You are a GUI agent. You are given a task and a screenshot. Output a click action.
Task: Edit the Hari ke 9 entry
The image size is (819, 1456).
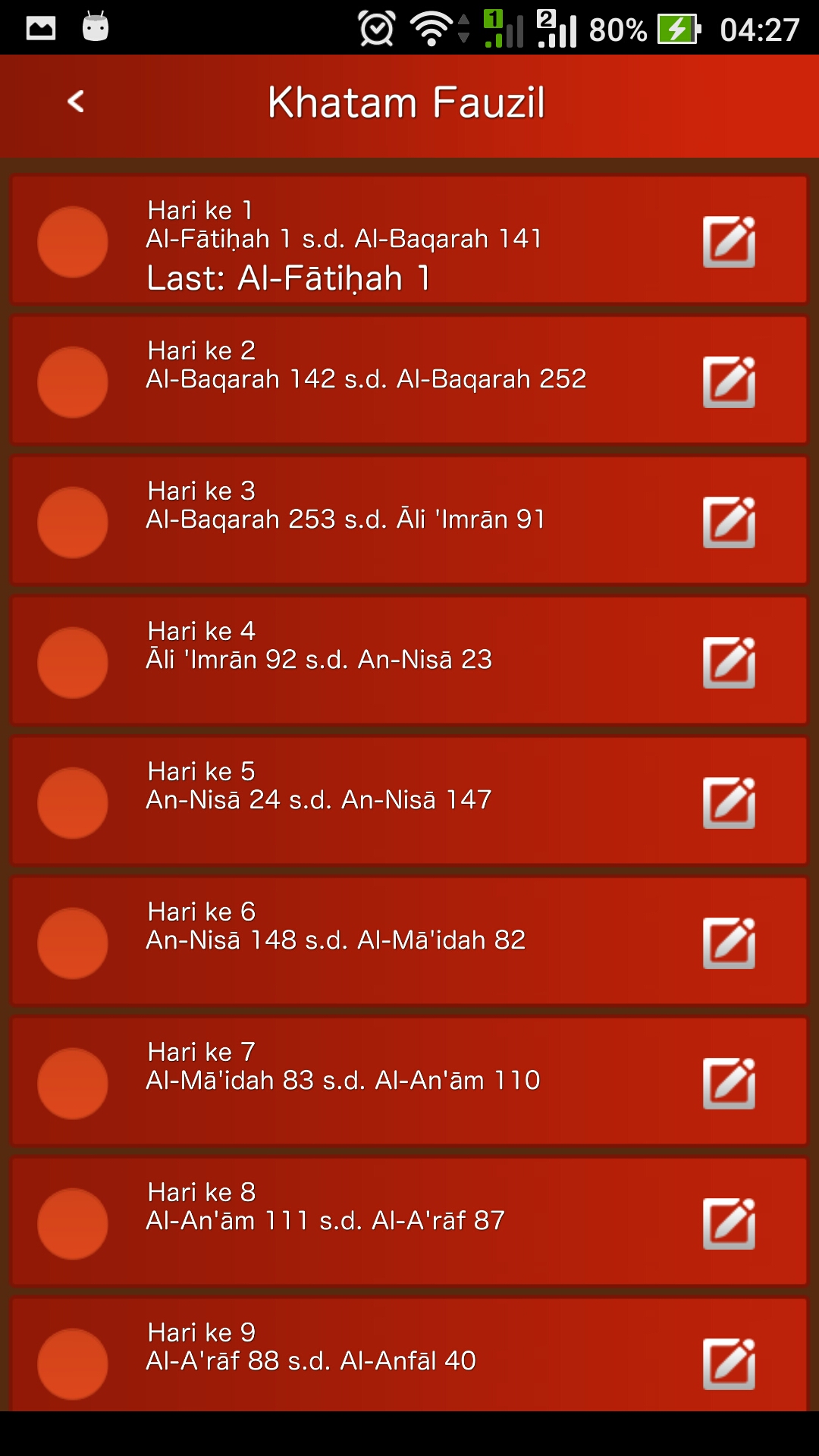[x=728, y=1364]
